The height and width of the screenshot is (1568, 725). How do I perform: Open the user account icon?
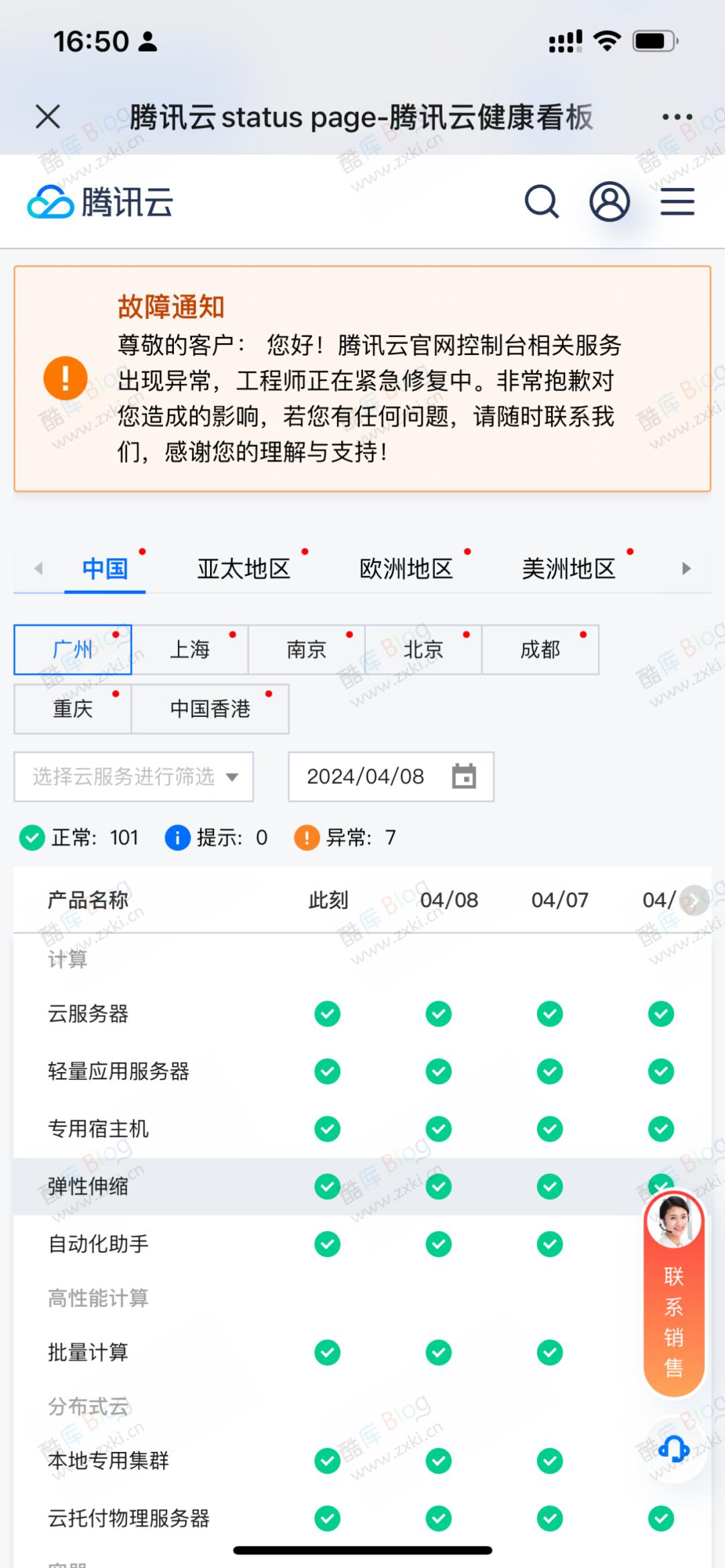(608, 201)
